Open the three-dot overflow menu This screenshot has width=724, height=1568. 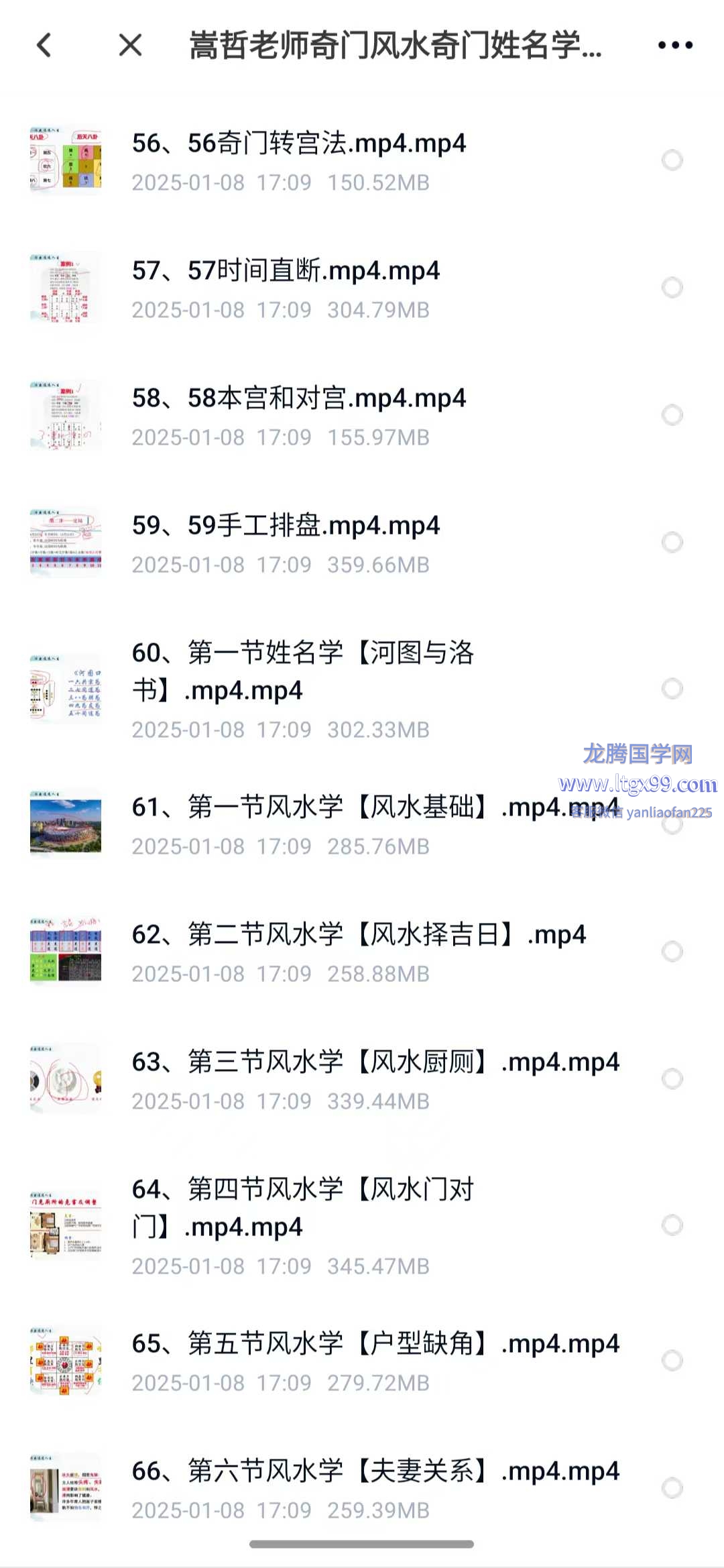click(x=674, y=46)
